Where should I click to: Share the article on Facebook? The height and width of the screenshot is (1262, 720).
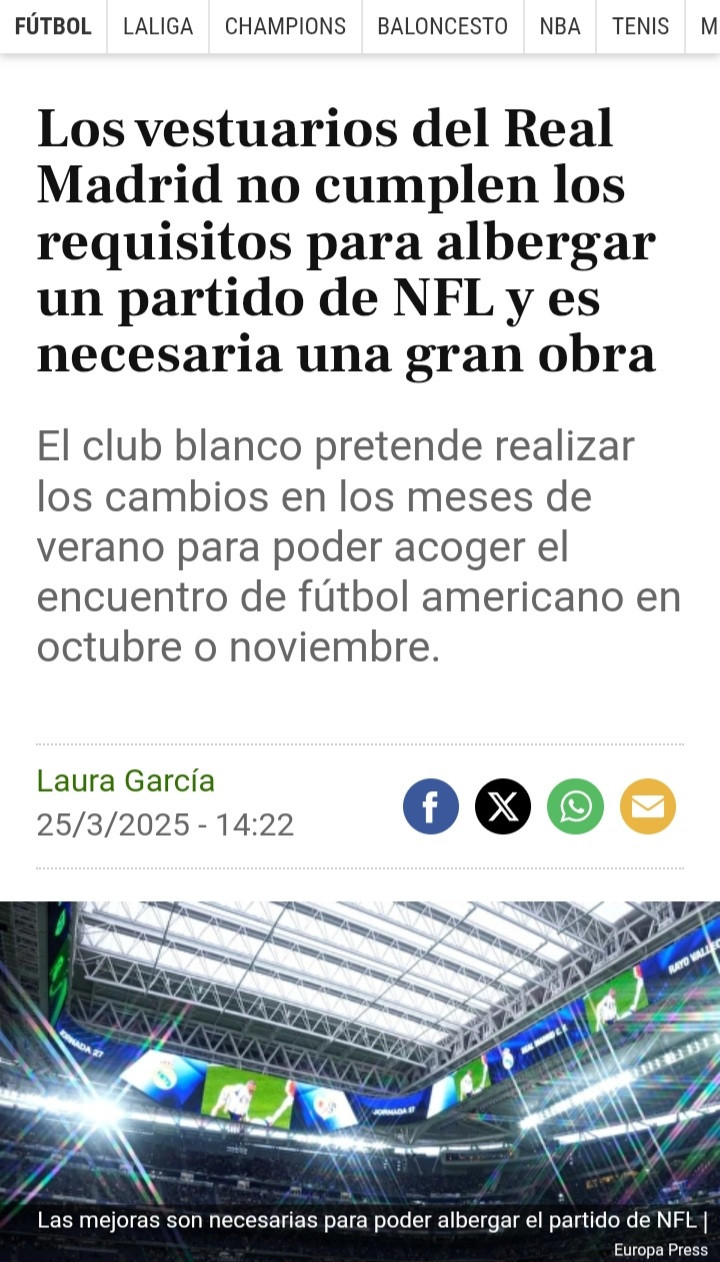click(x=431, y=807)
